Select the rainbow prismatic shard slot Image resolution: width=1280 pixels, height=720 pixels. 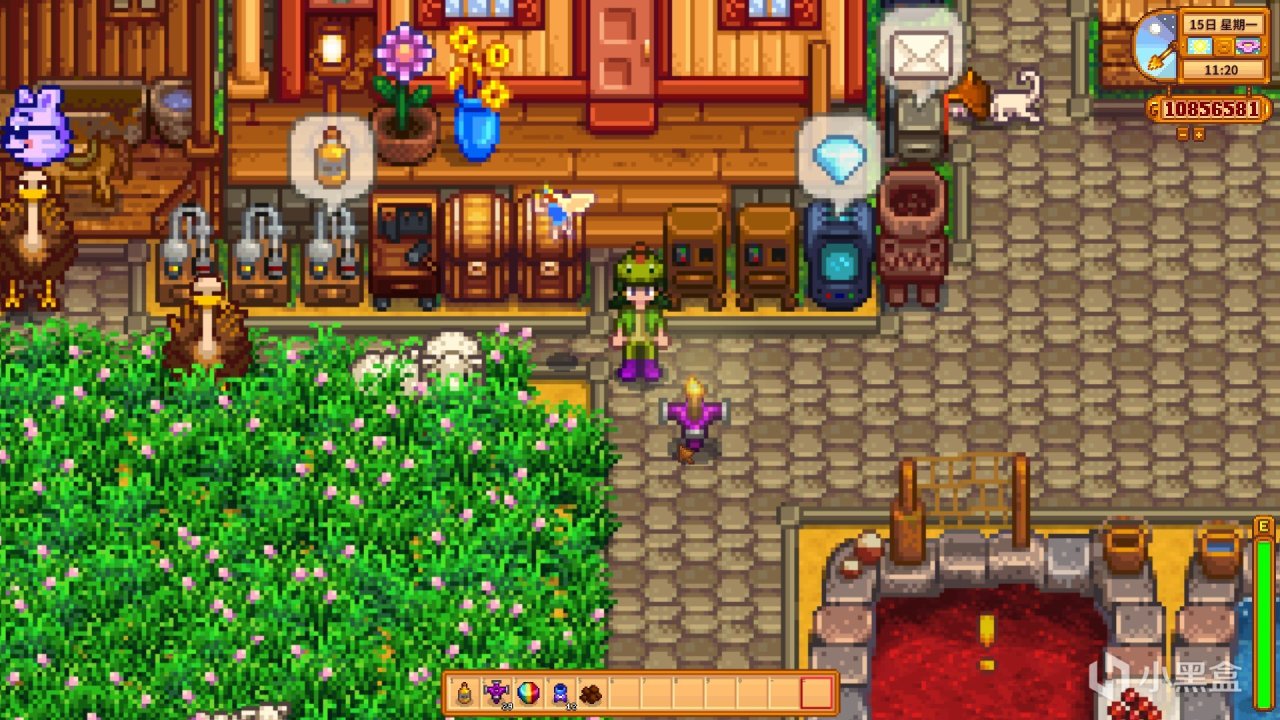point(528,692)
